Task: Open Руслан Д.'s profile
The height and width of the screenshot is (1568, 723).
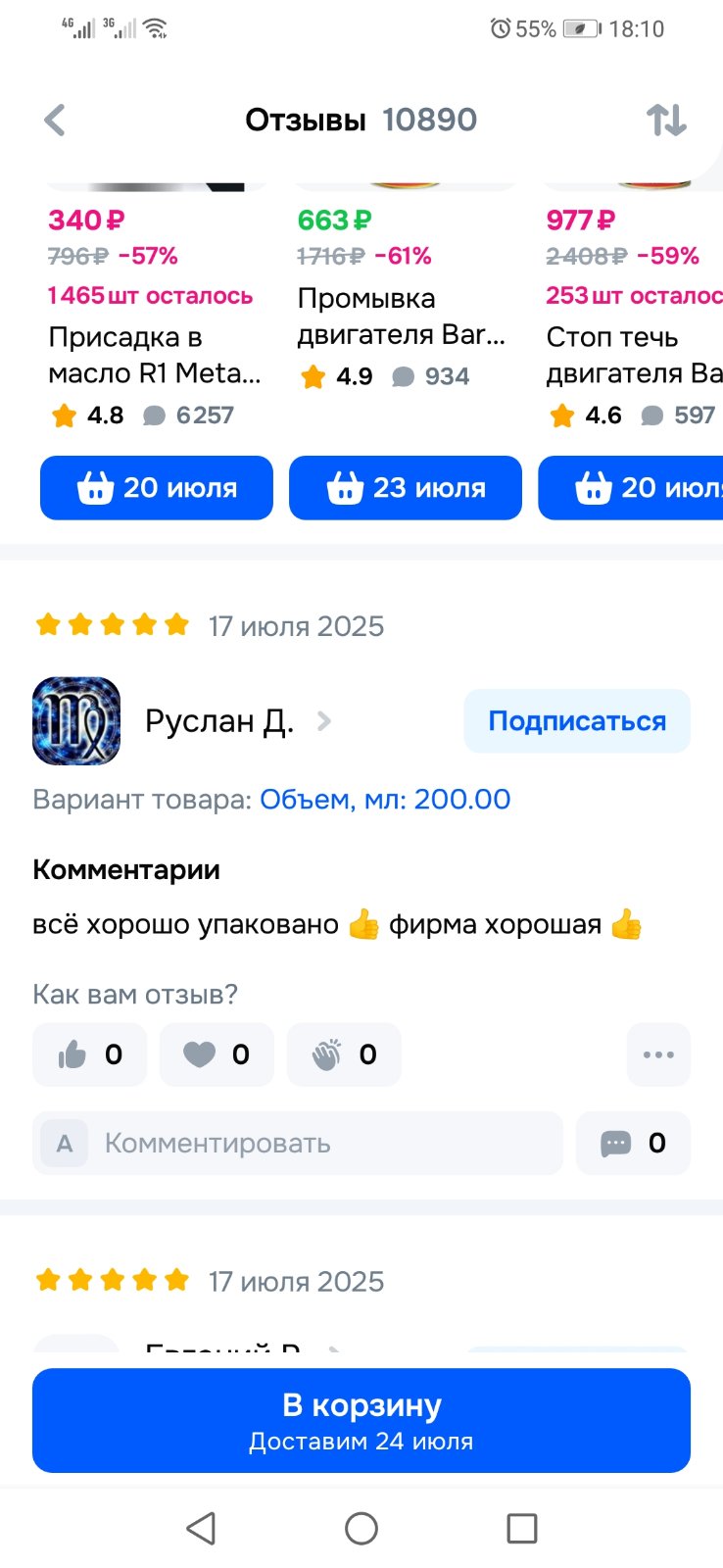Action: click(219, 721)
